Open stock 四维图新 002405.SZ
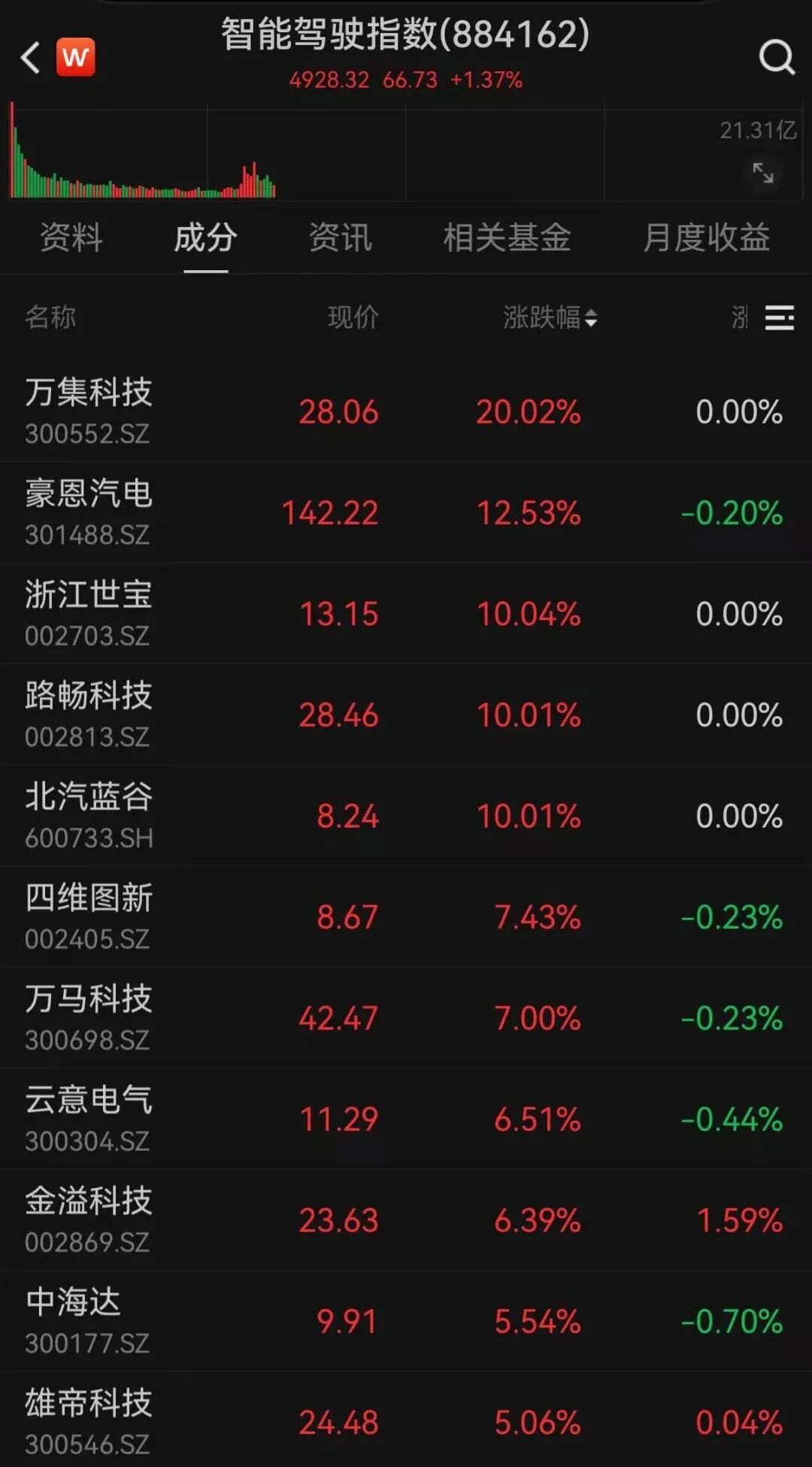 click(x=89, y=916)
